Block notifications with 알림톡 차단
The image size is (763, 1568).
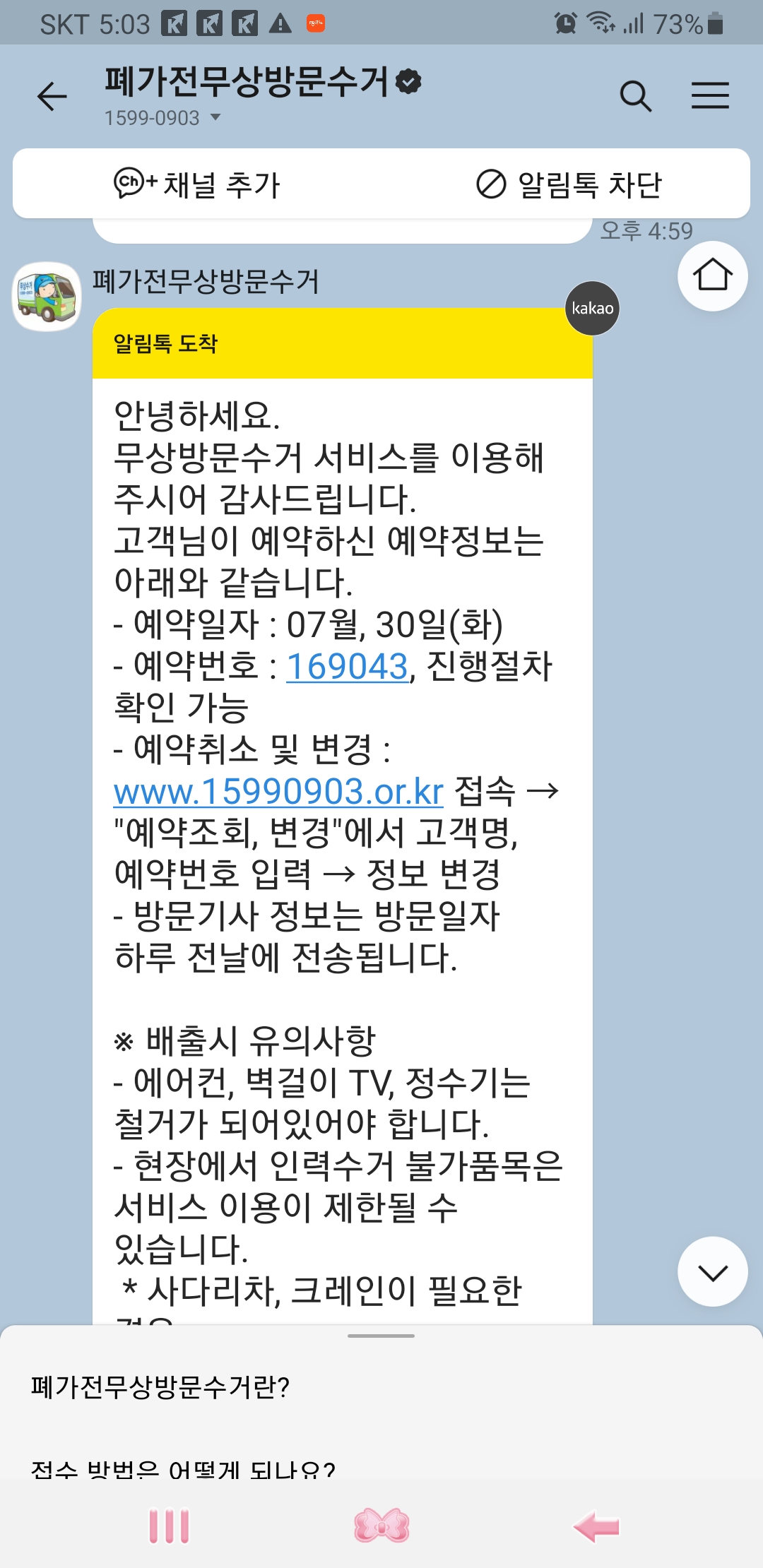click(x=569, y=184)
